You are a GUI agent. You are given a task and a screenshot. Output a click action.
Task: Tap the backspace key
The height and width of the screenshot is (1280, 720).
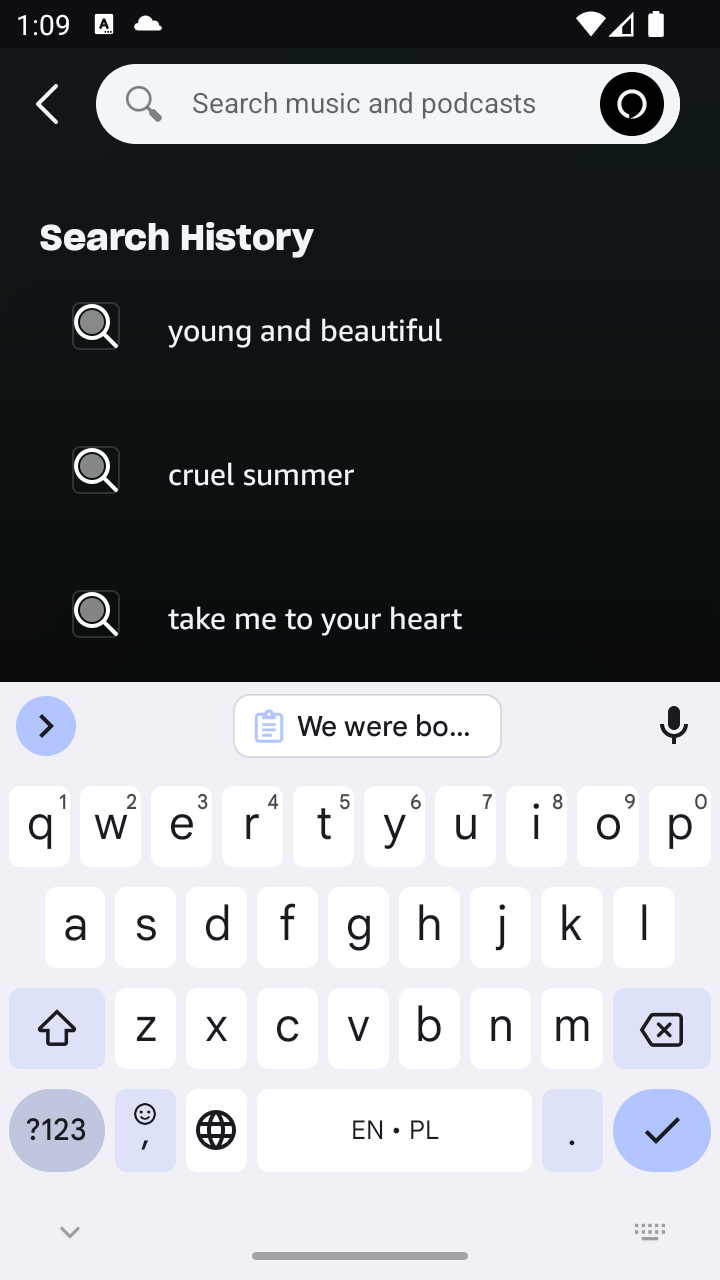click(x=661, y=1028)
